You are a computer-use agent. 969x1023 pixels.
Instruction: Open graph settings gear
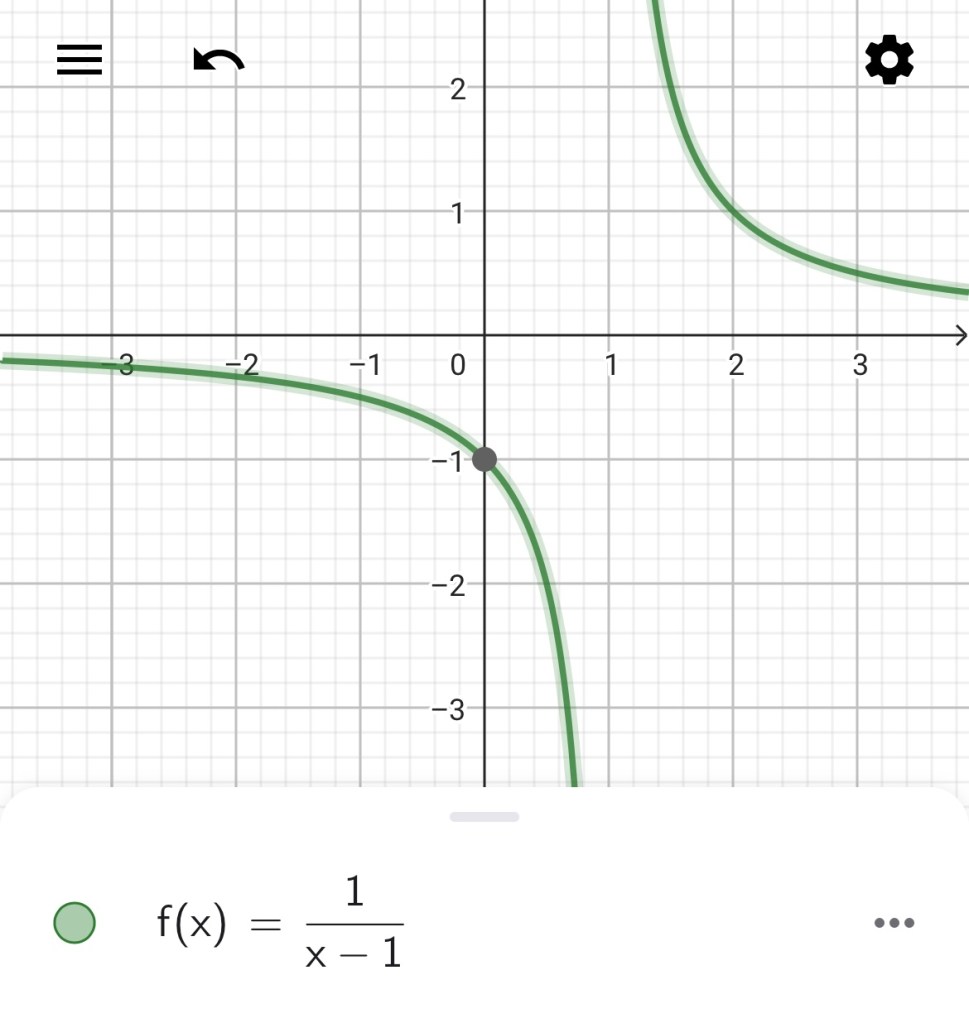[889, 61]
